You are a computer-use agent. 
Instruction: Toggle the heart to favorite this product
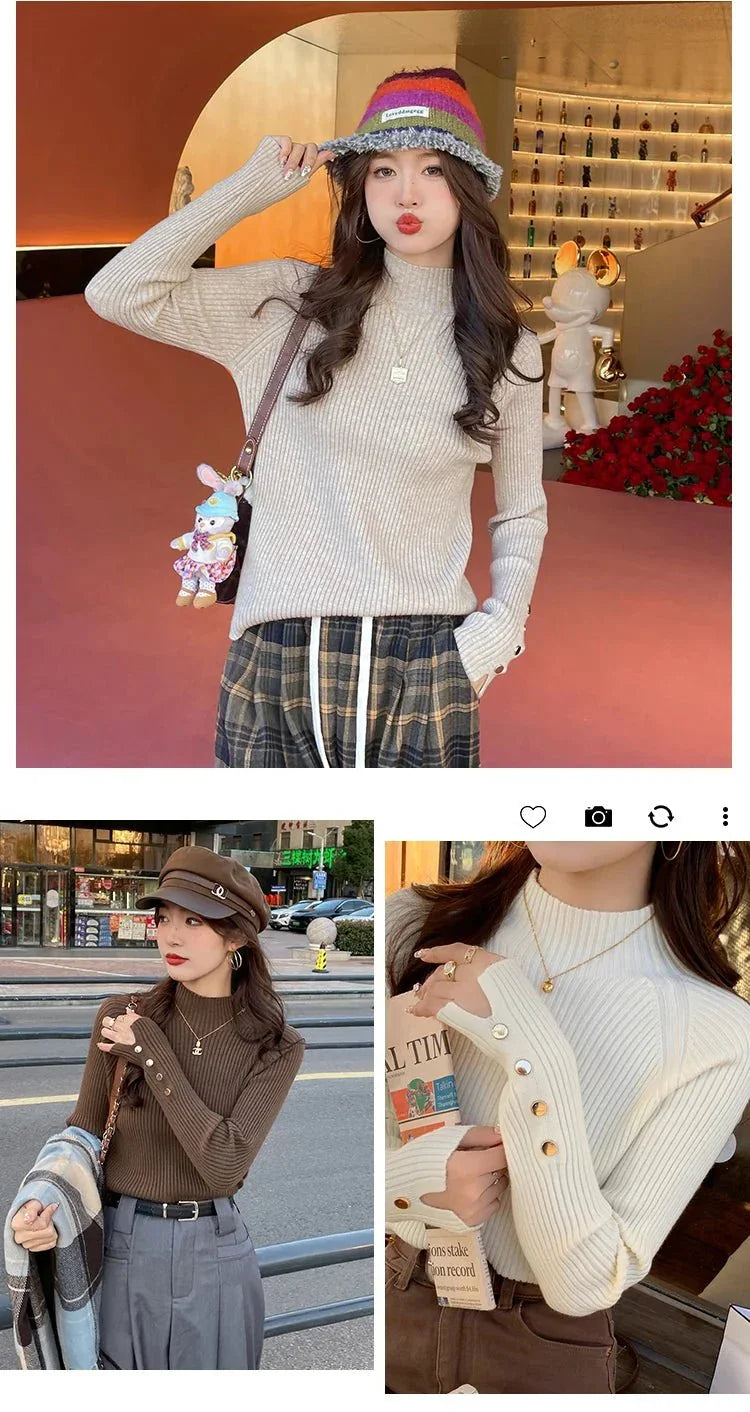532,816
